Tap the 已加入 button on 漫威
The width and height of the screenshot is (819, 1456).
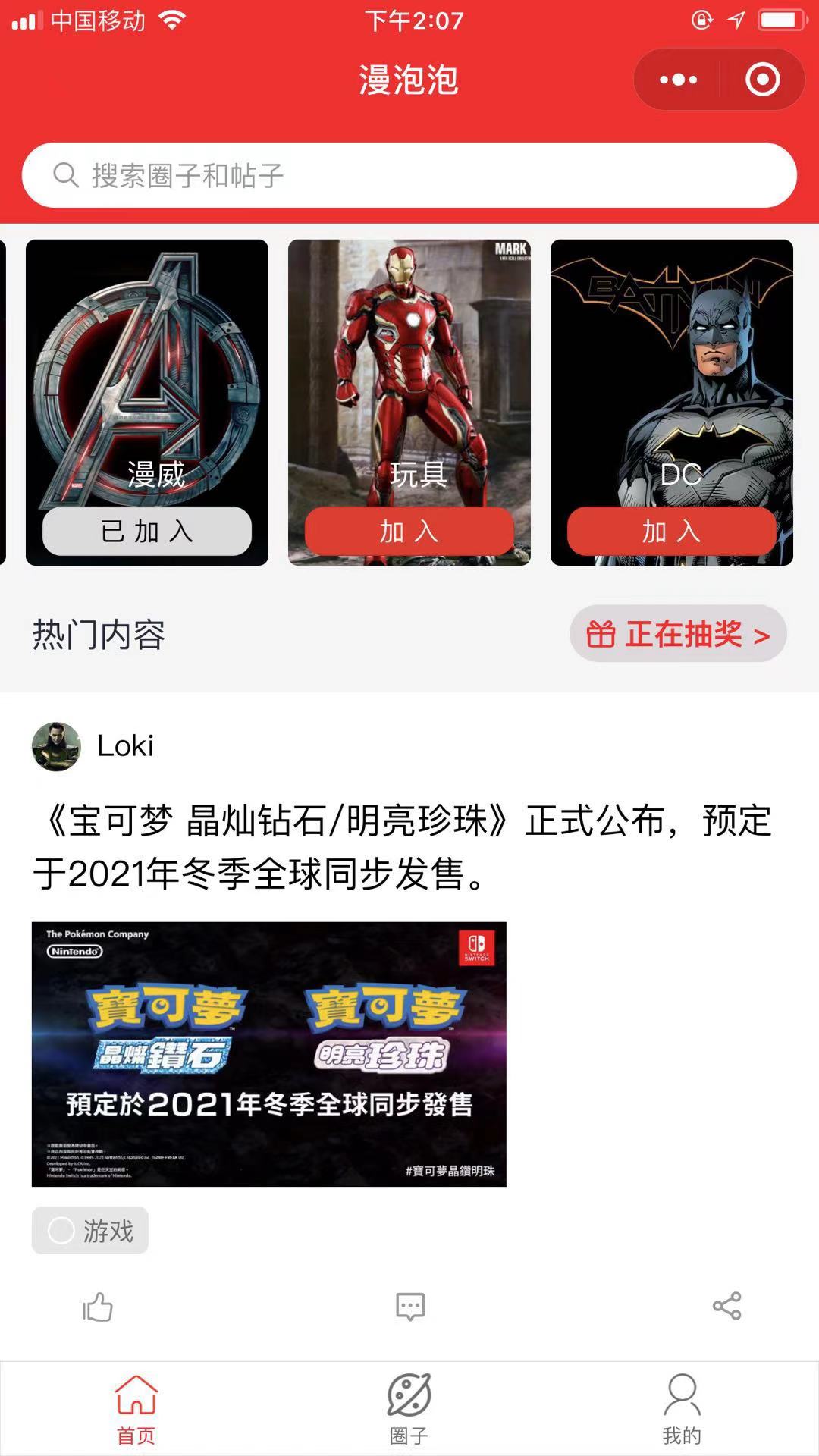[x=146, y=531]
